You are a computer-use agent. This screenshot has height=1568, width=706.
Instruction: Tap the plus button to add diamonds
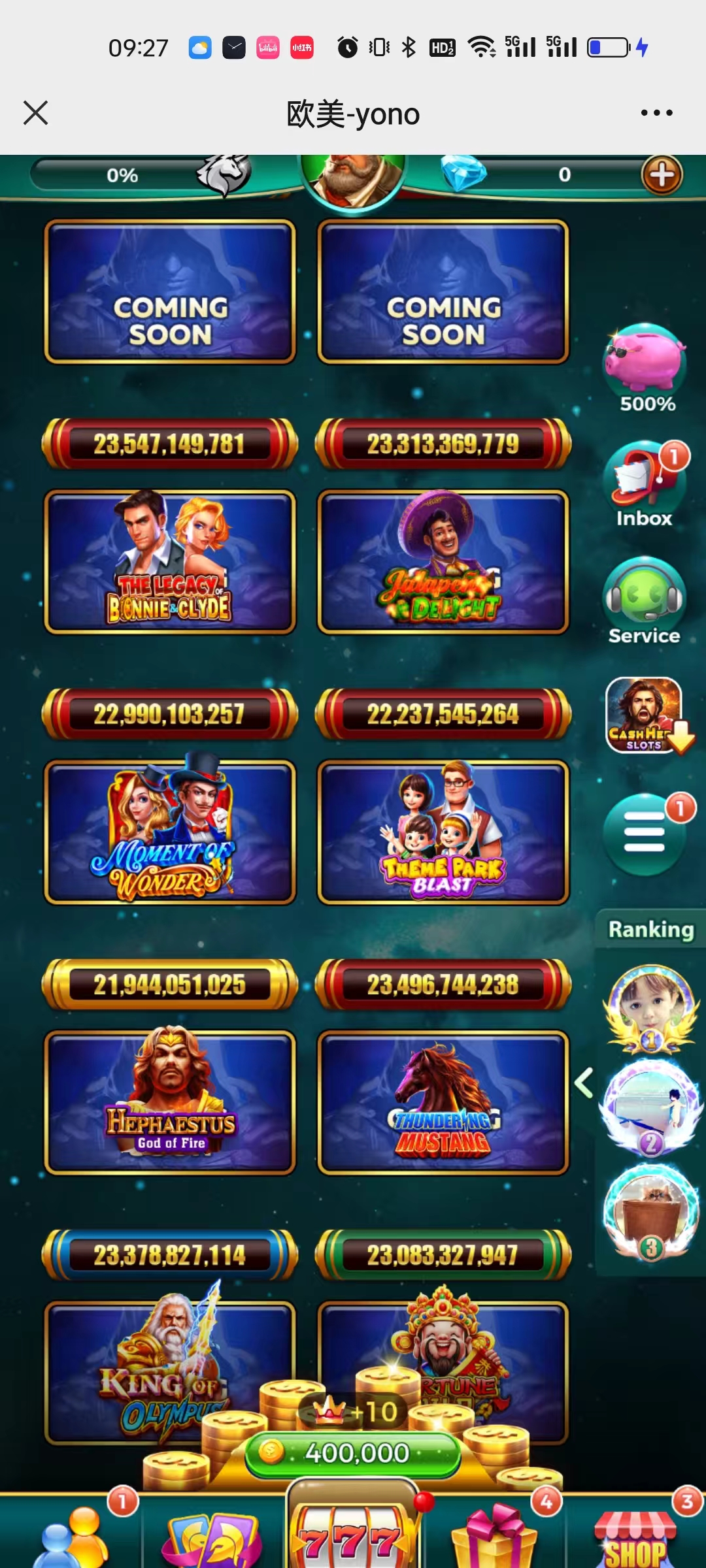coord(662,175)
